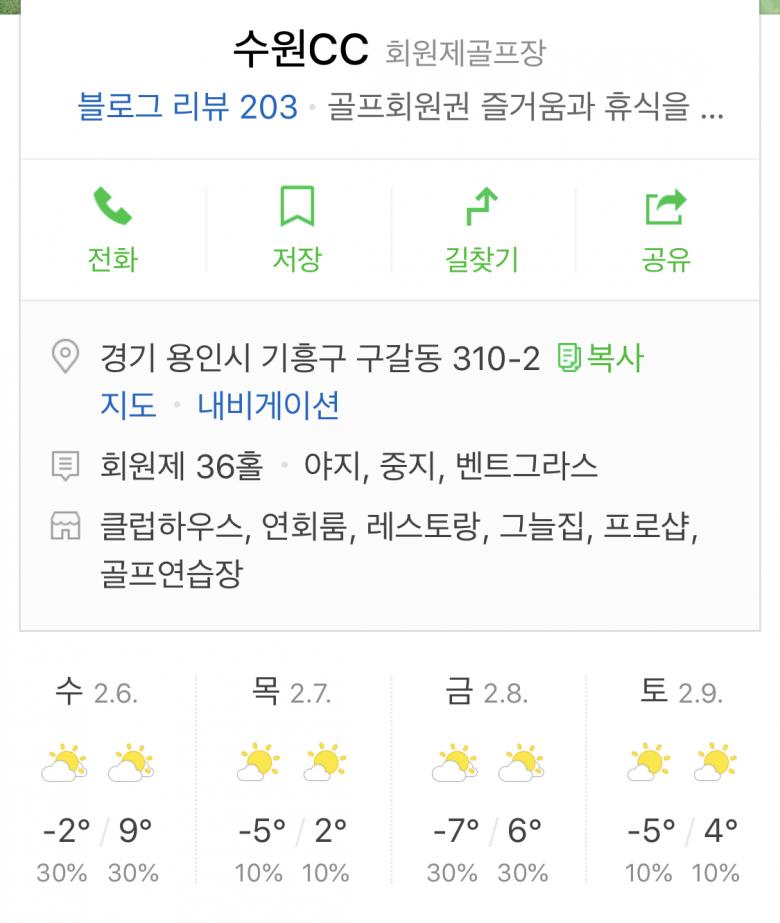Call 수원CC with the 전화 button
780x923 pixels.
pyautogui.click(x=112, y=229)
